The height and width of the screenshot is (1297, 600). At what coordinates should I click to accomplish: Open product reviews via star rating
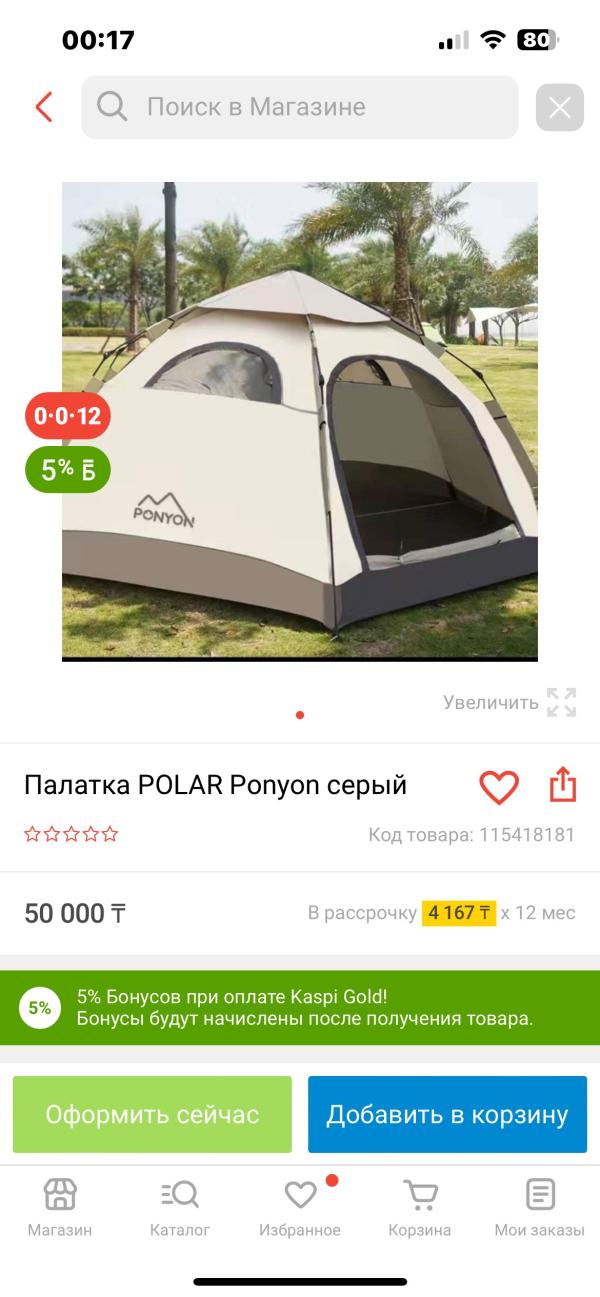71,834
